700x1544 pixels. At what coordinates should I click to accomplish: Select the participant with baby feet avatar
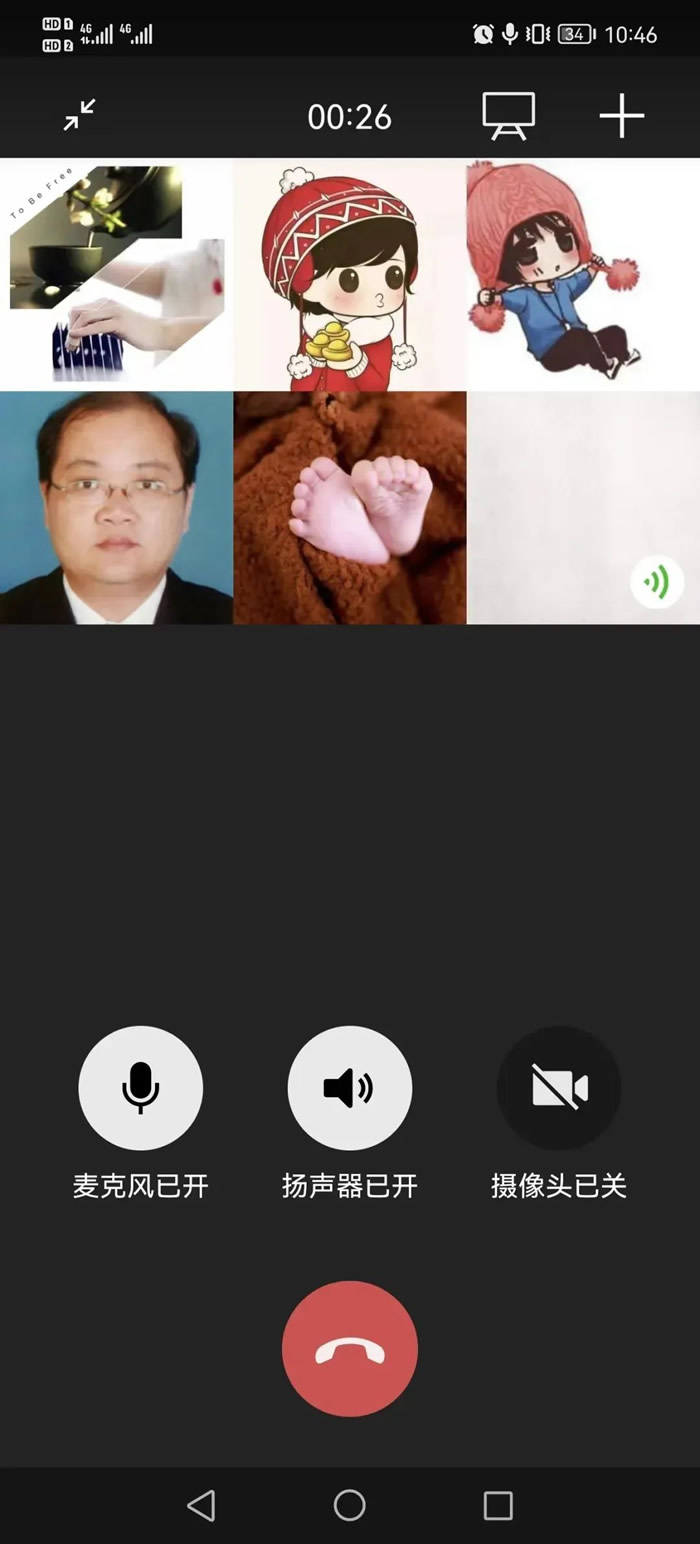349,508
